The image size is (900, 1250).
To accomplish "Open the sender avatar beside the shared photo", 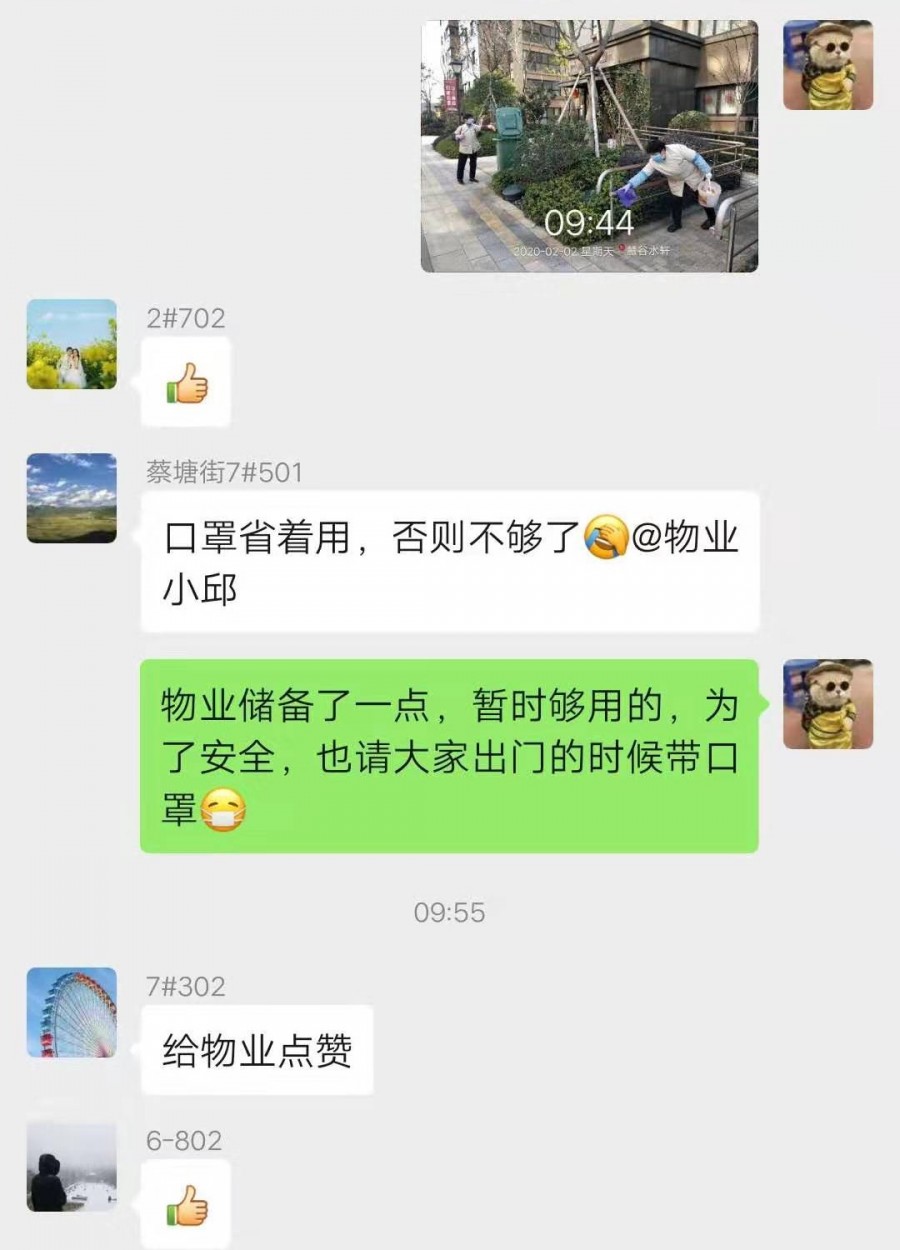I will (x=827, y=65).
